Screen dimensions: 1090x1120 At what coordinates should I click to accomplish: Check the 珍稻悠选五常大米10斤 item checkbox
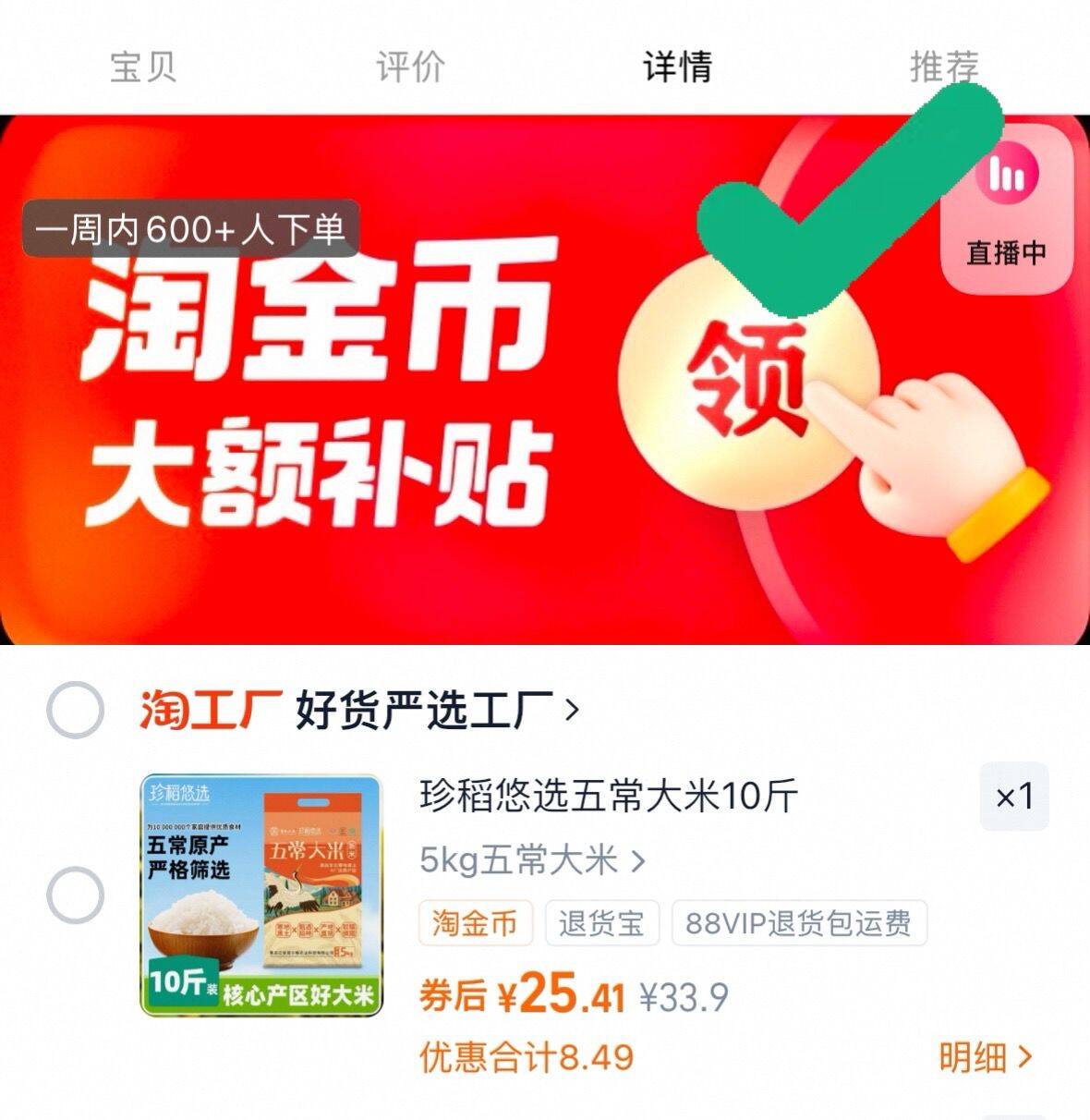(x=75, y=895)
